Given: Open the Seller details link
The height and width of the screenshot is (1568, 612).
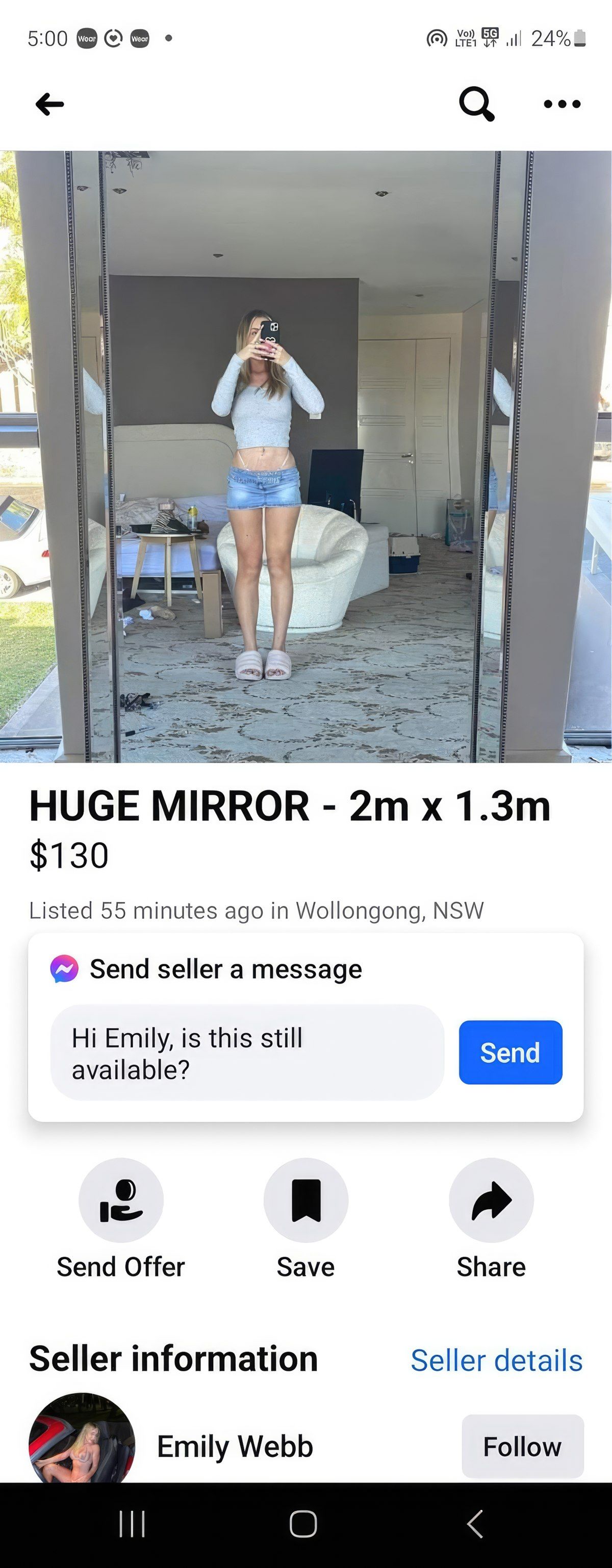Looking at the screenshot, I should pyautogui.click(x=496, y=1361).
